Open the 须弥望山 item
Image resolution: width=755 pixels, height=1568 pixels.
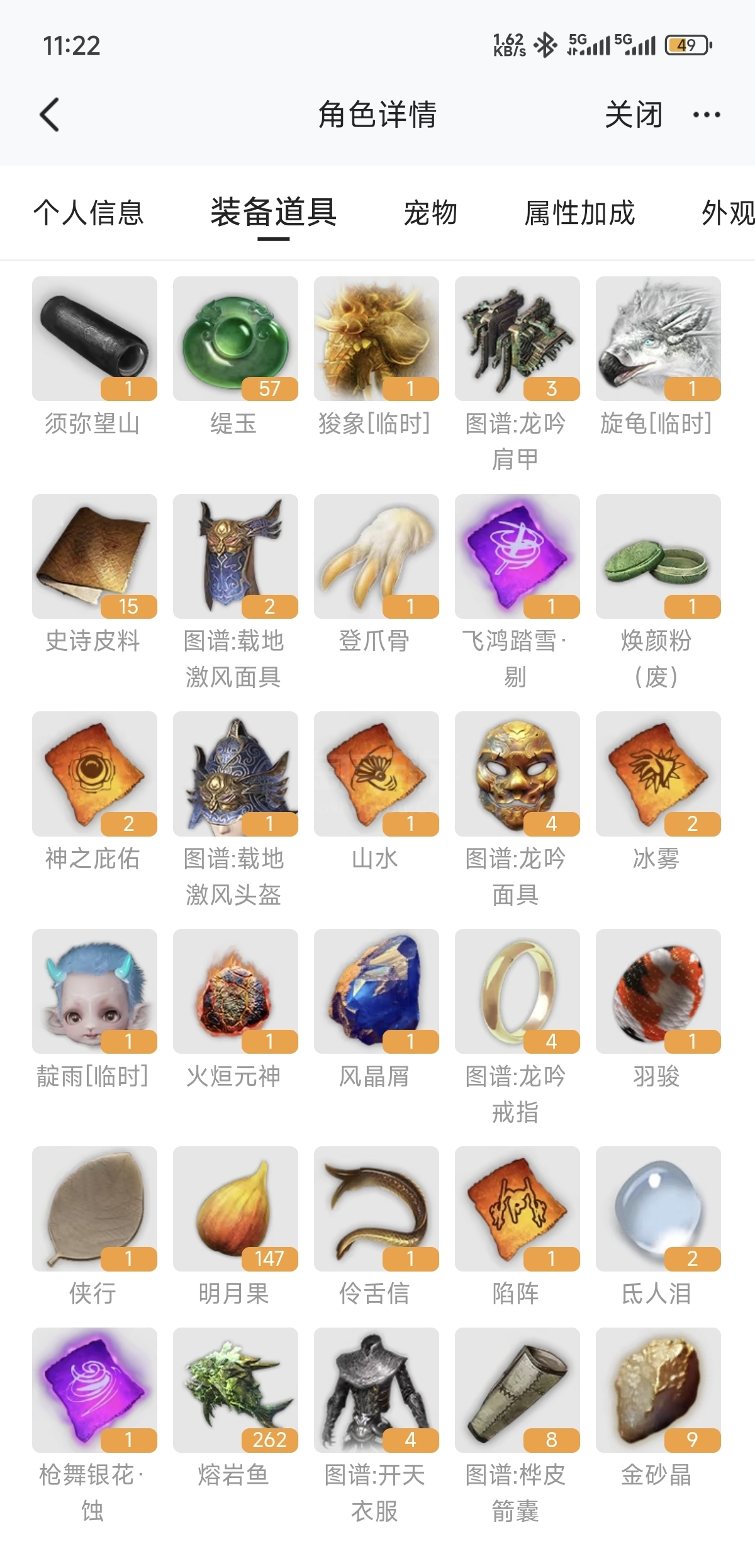pos(94,339)
